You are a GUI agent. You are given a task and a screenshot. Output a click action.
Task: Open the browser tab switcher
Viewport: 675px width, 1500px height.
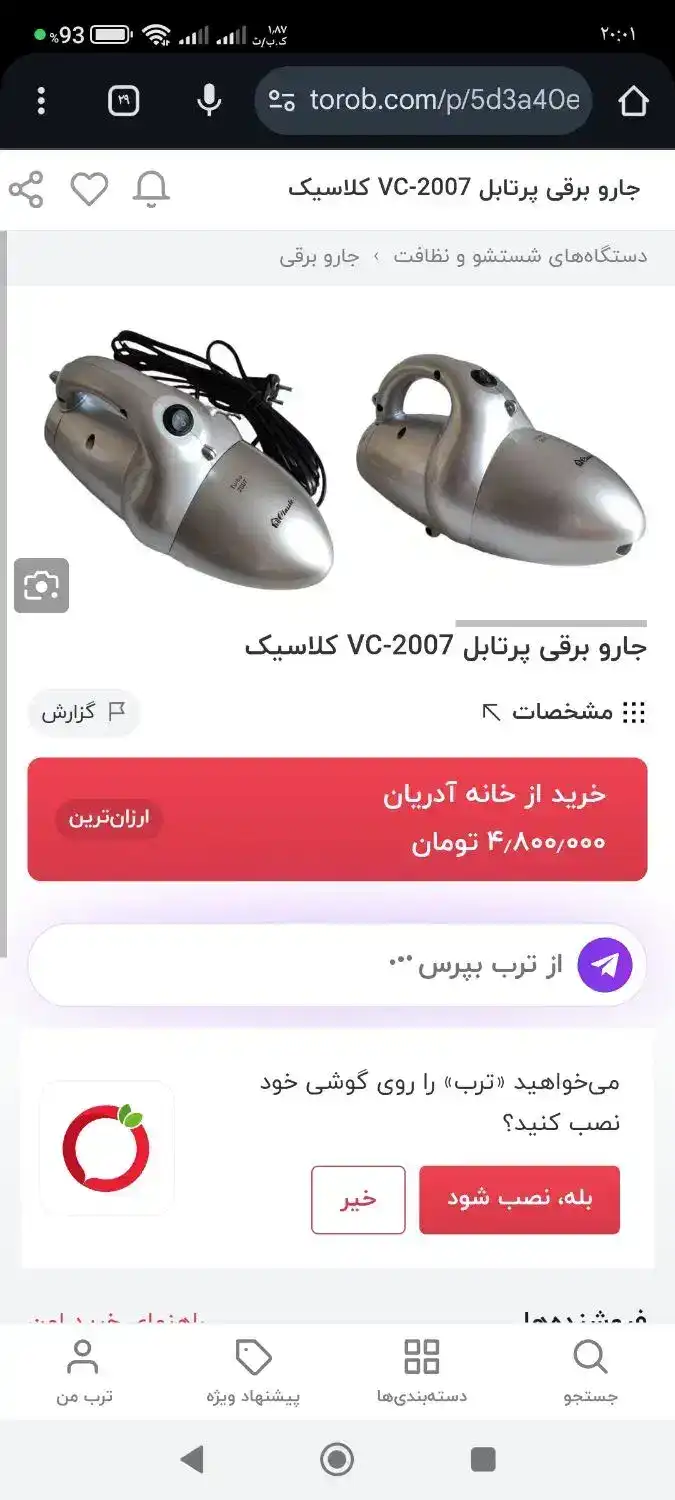pos(124,101)
